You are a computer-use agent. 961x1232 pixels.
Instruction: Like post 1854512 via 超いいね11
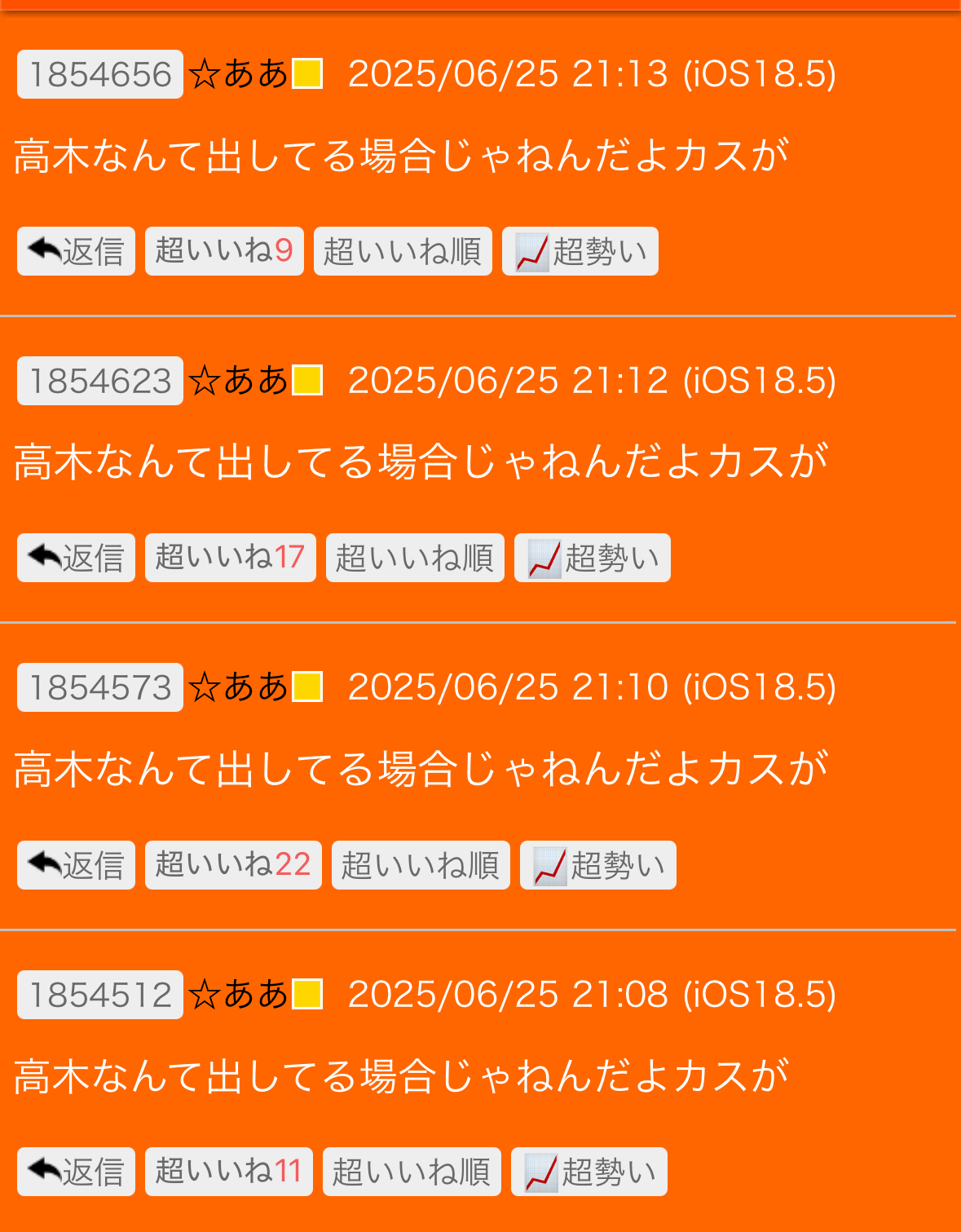coord(228,1172)
